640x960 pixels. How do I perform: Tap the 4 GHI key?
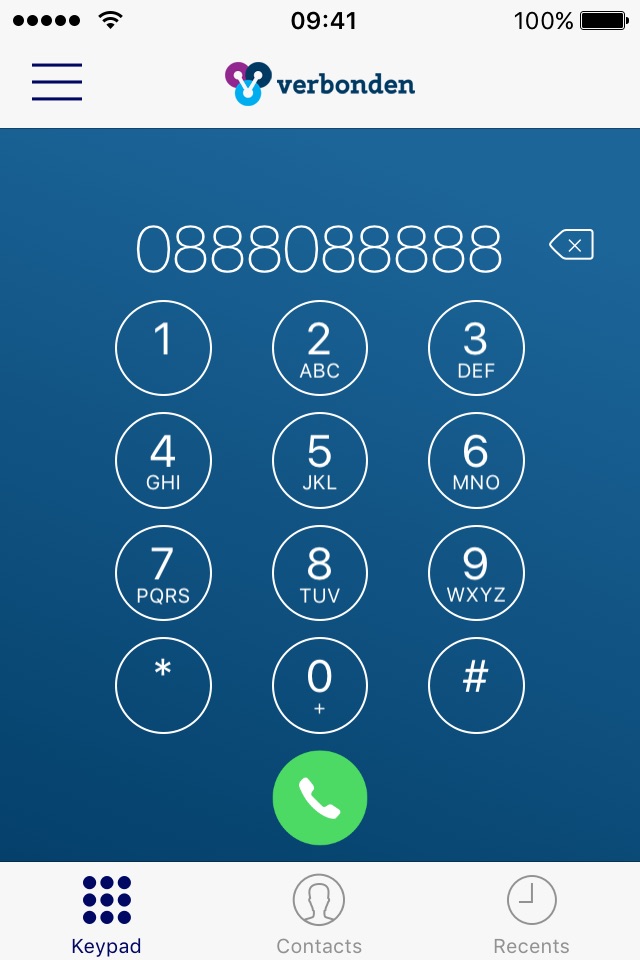pyautogui.click(x=163, y=461)
